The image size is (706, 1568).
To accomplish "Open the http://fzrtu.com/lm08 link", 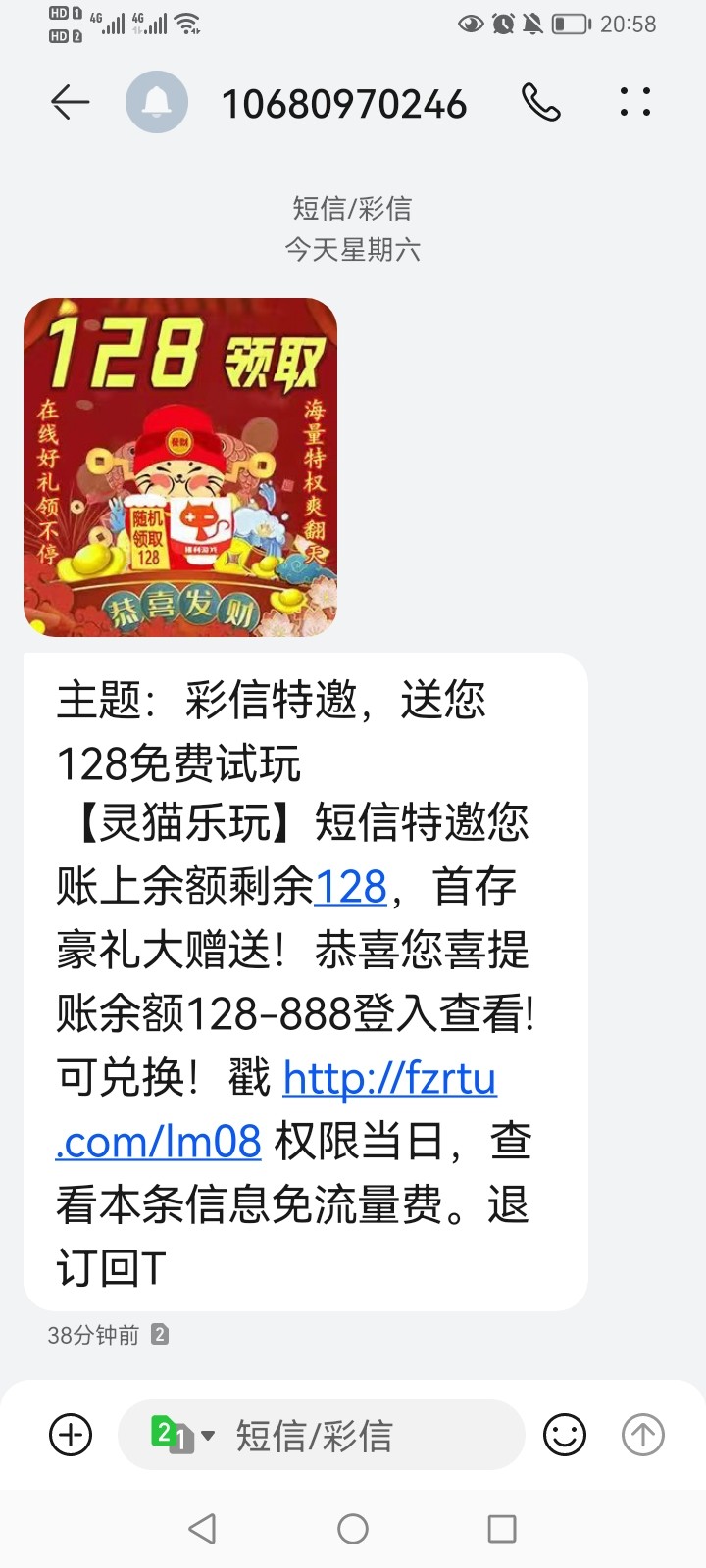I will tap(389, 1079).
